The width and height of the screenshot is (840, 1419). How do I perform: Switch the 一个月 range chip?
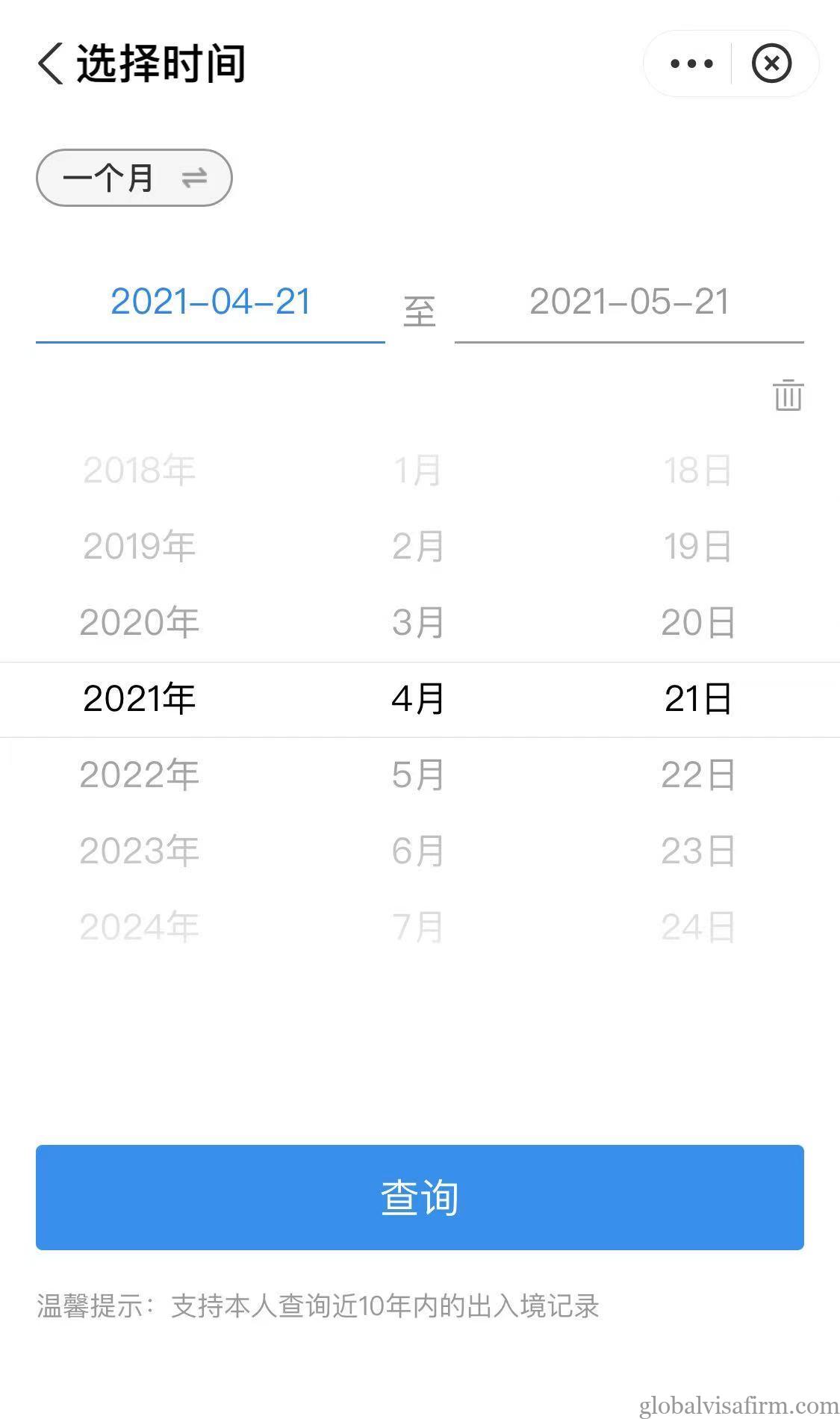(x=134, y=178)
